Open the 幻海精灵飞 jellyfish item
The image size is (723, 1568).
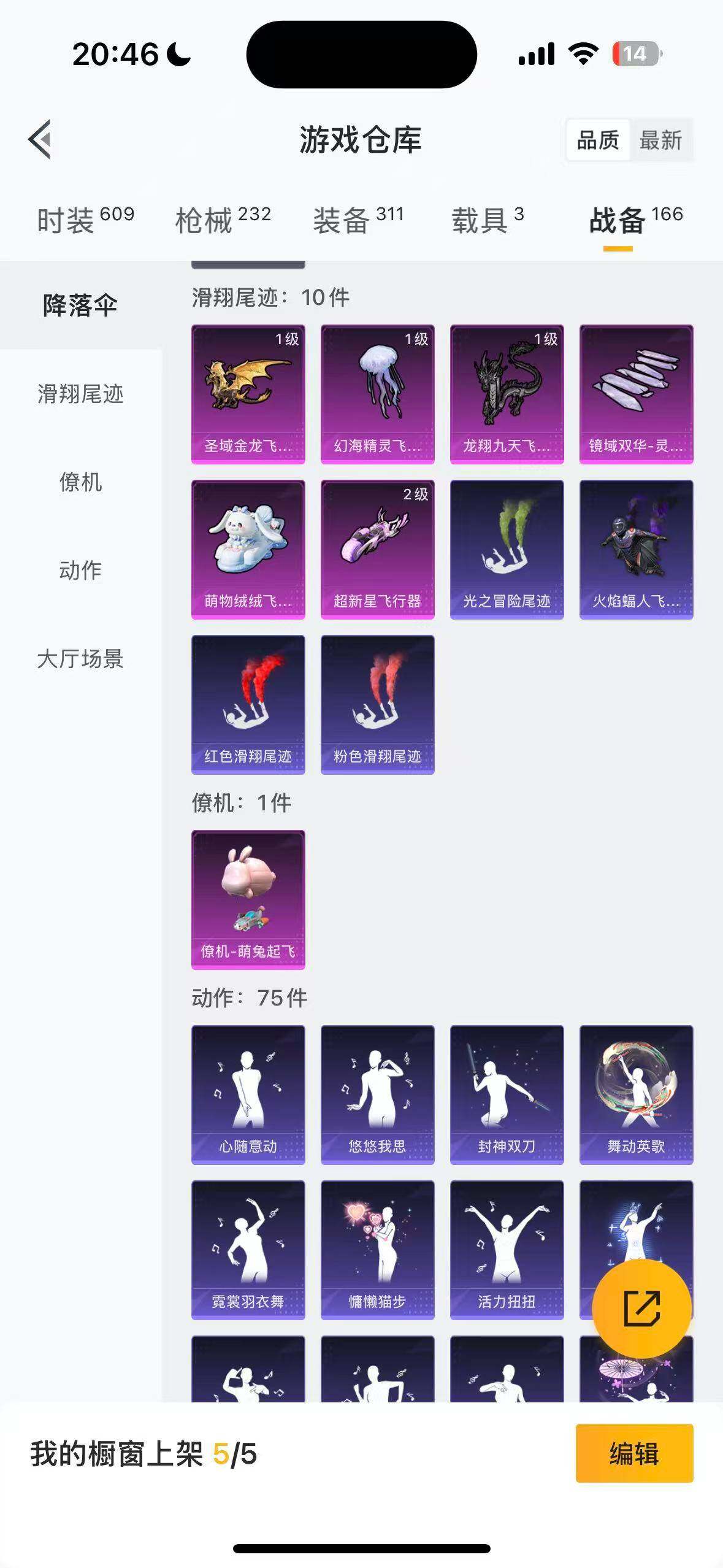tap(377, 394)
